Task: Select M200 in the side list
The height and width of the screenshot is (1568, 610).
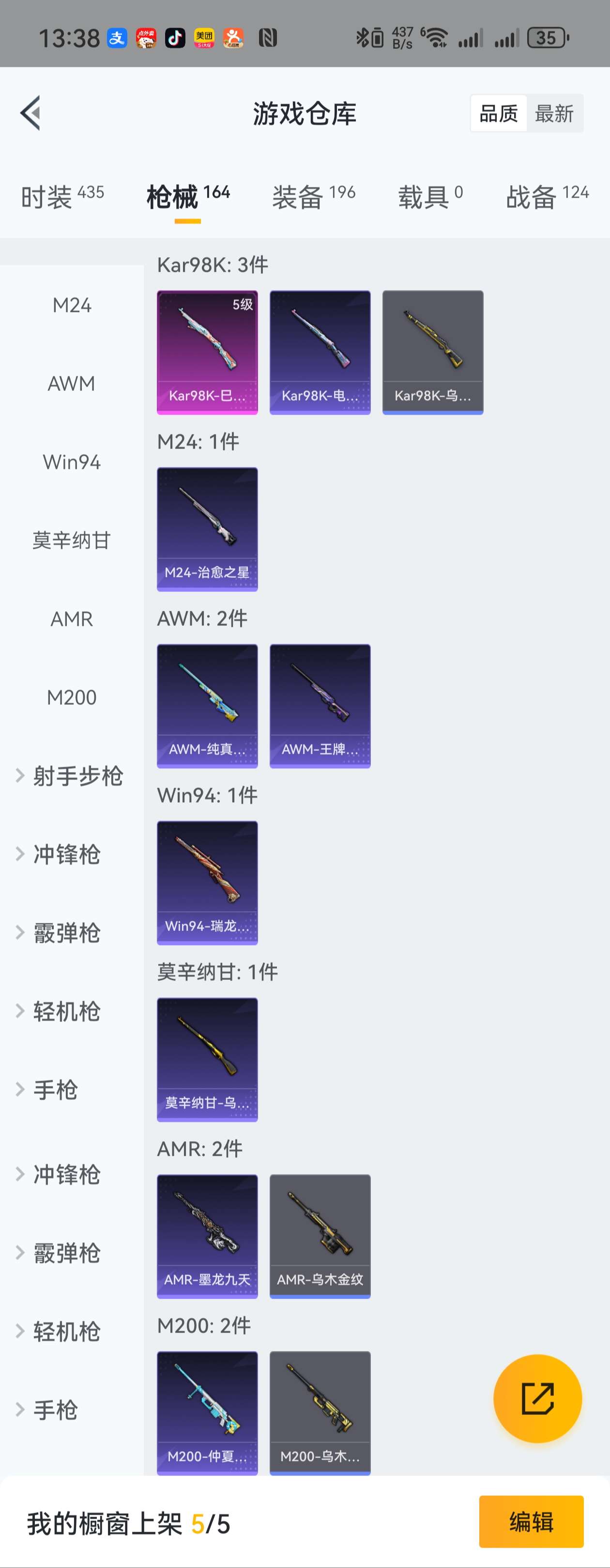Action: (72, 698)
